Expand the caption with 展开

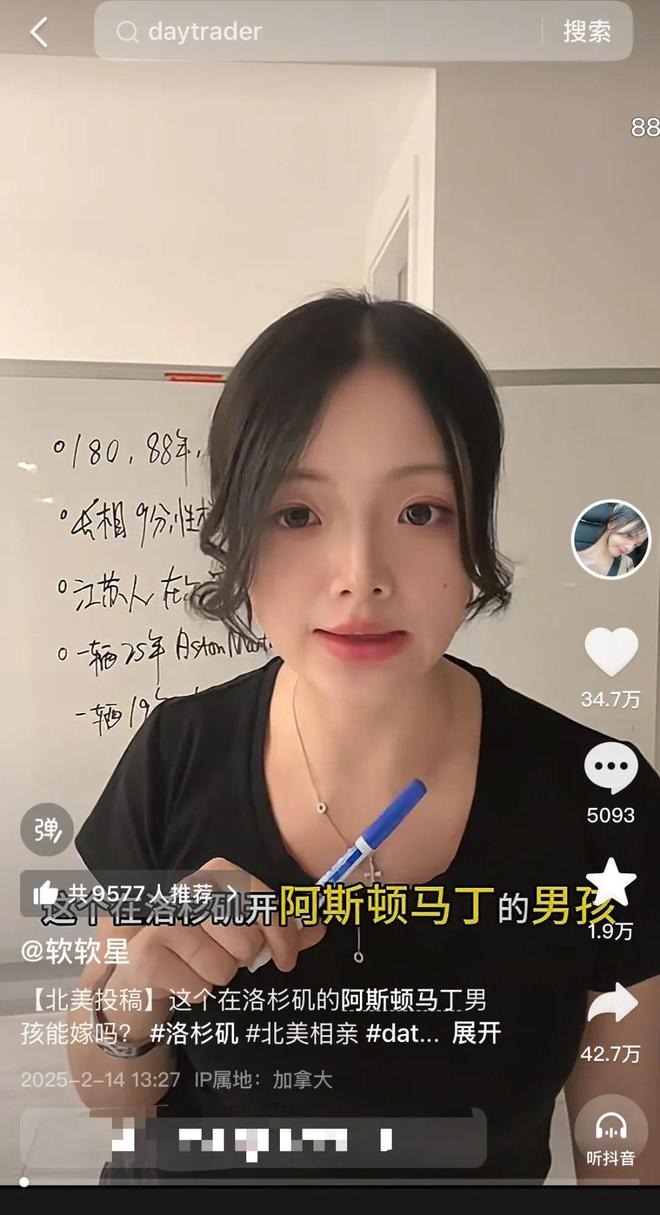(x=476, y=1033)
